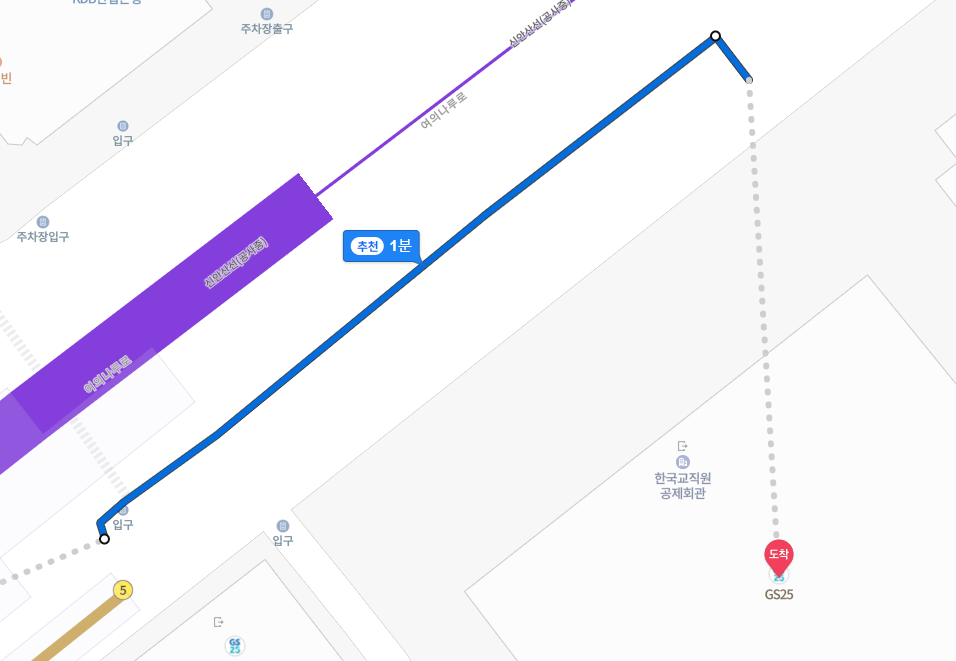Tap the subway exit 5 marker
Image resolution: width=956 pixels, height=661 pixels.
pos(123,590)
